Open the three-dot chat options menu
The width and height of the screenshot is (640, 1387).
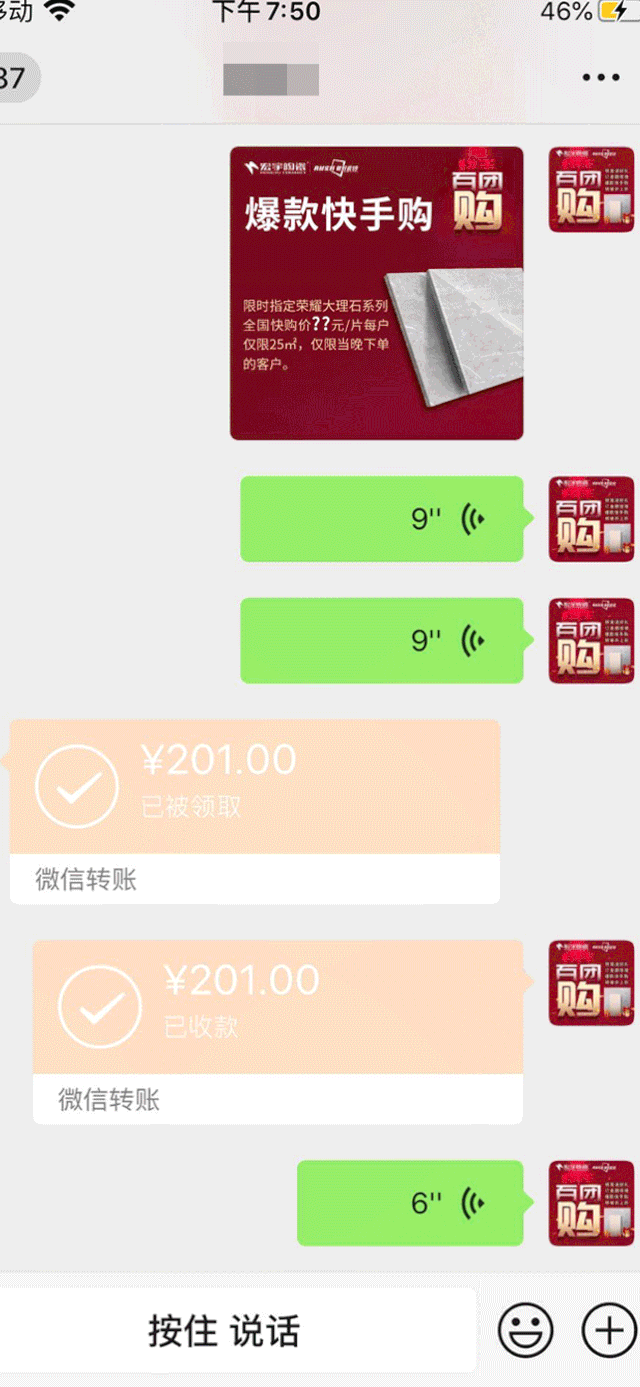click(x=600, y=78)
